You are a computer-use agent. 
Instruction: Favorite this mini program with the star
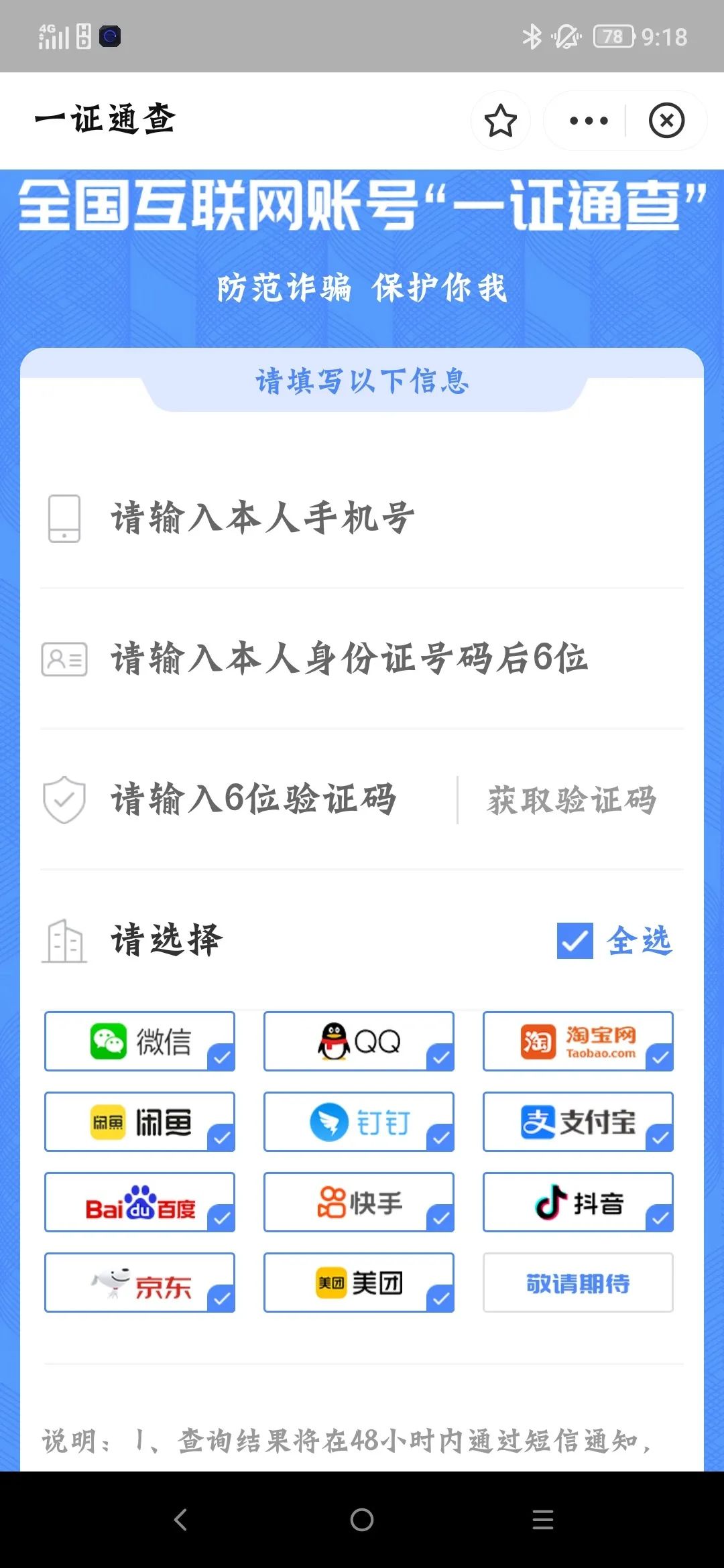click(500, 121)
